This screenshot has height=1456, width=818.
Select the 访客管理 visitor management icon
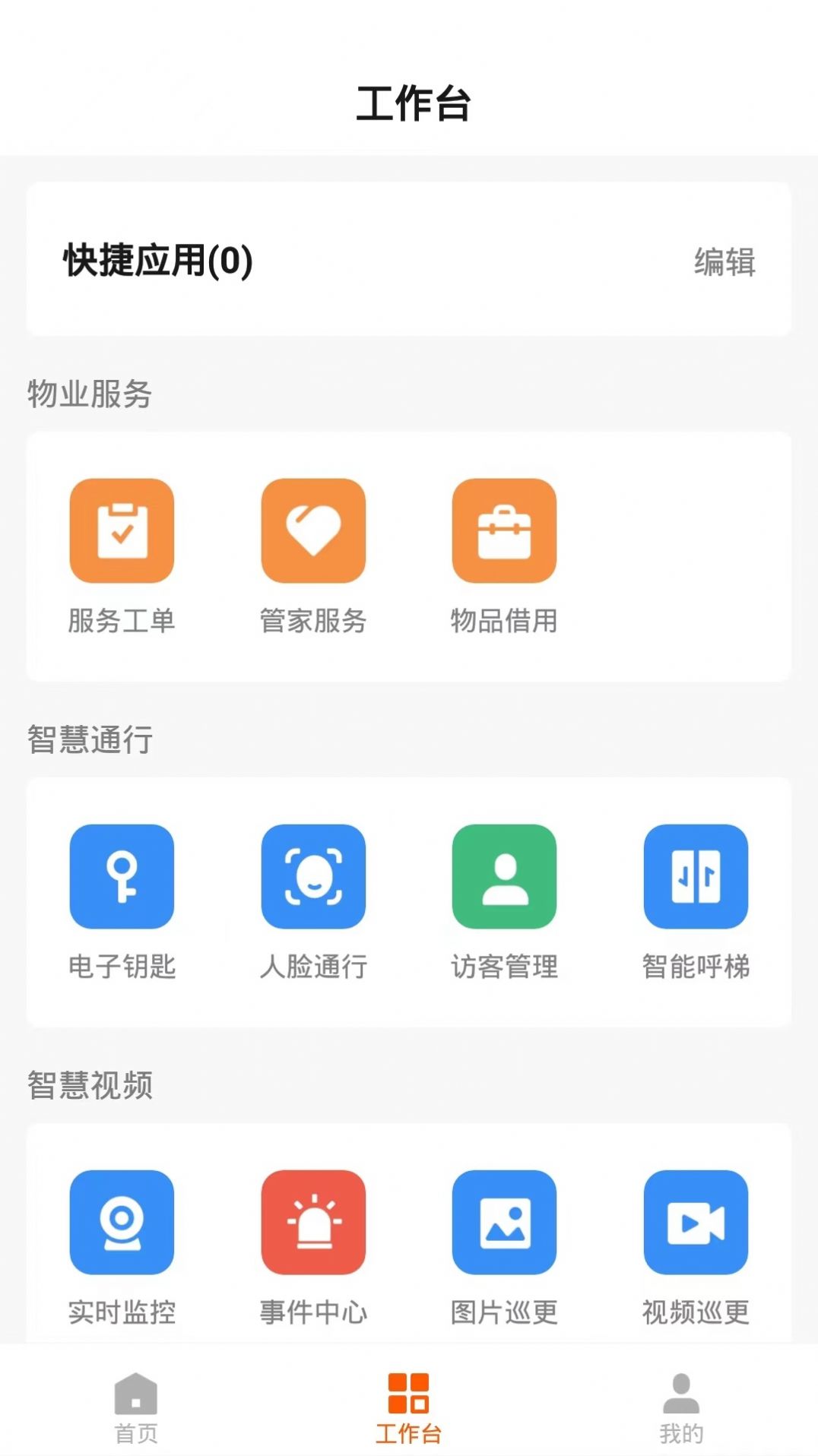pos(504,877)
